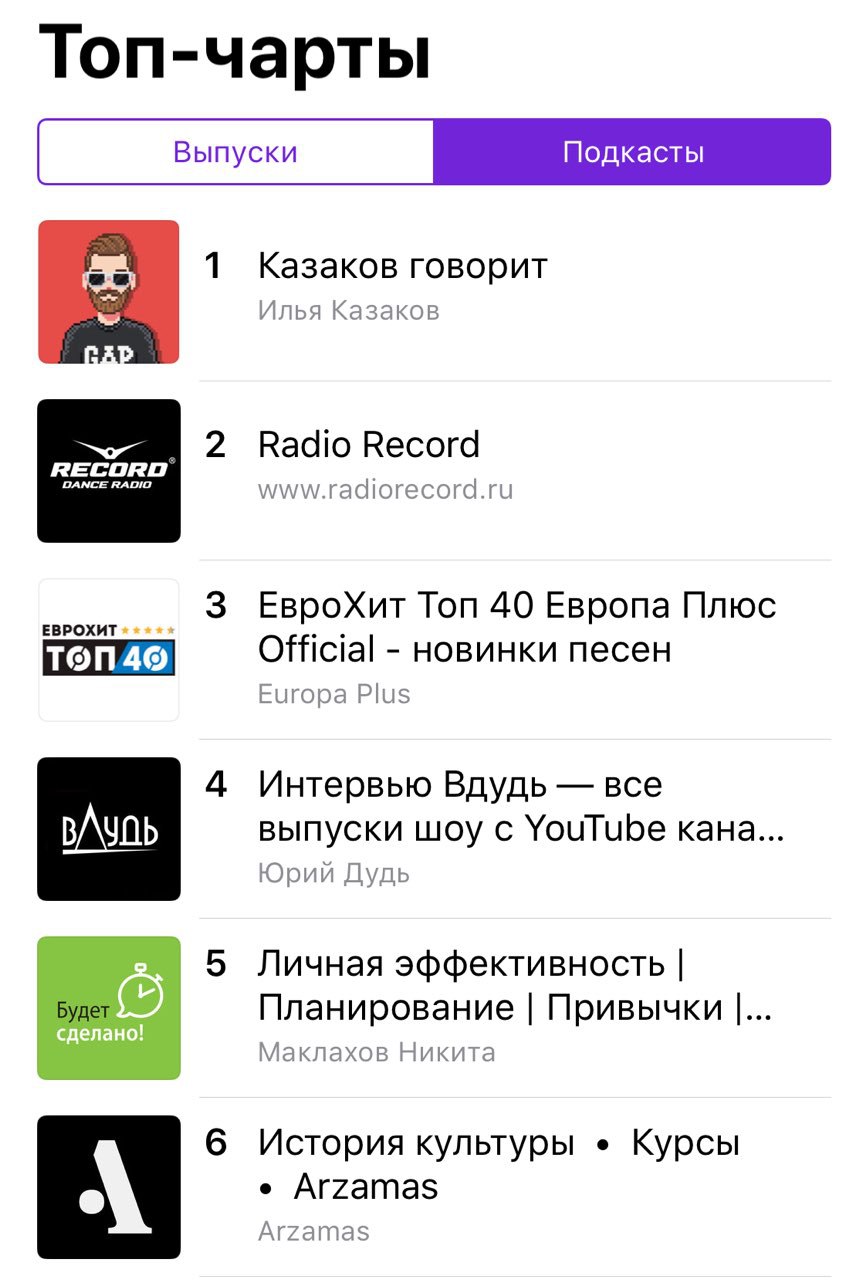This screenshot has width=863, height=1280.
Task: Open the Radio Record podcast
Action: [369, 446]
